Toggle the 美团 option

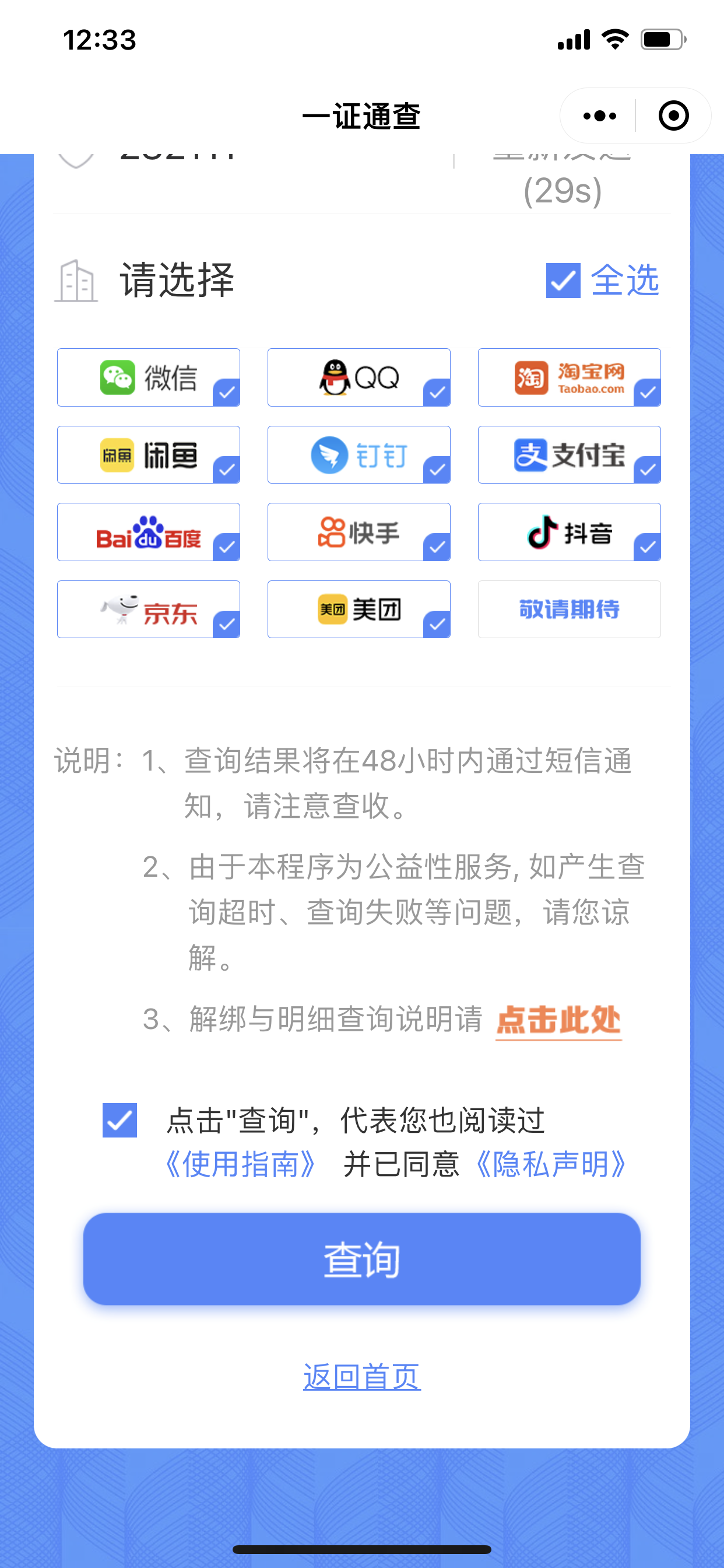tap(359, 610)
